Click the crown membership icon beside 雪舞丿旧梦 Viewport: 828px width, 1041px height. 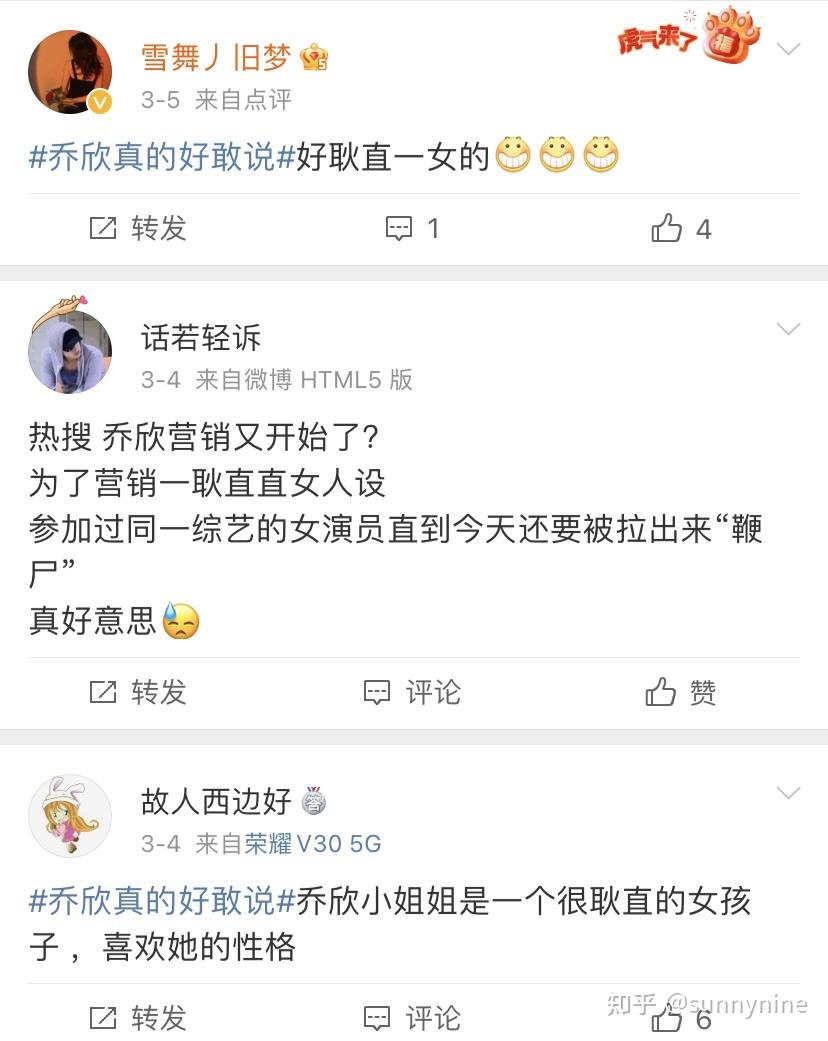click(x=314, y=59)
